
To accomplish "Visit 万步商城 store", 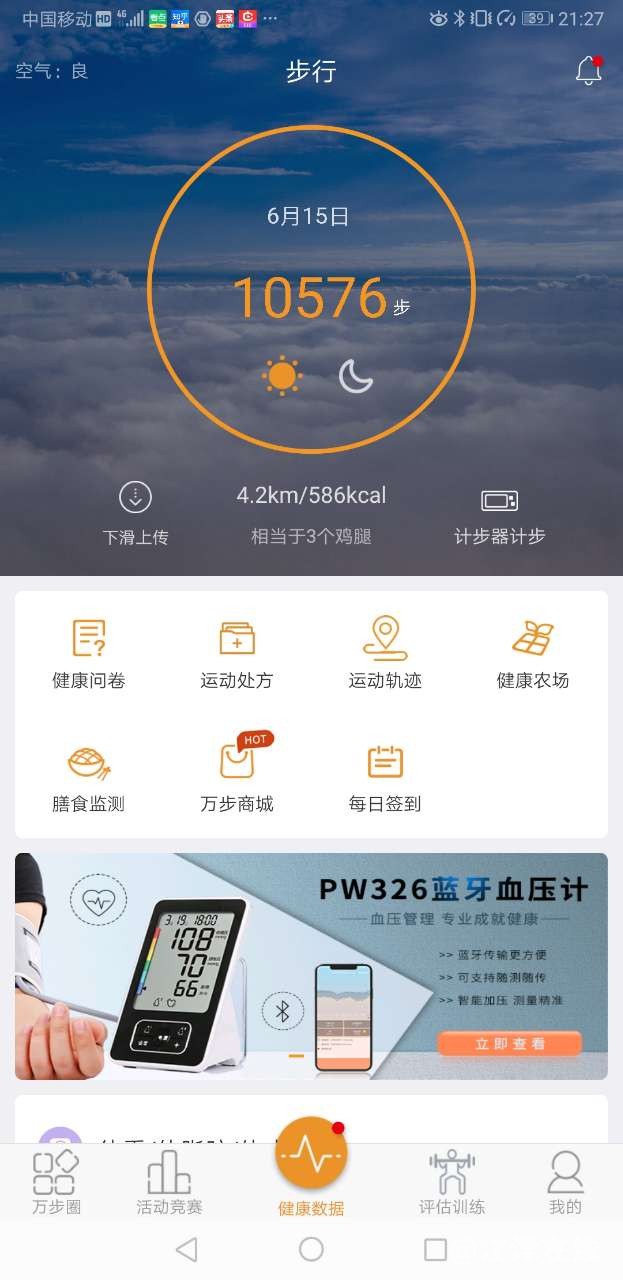I will tap(237, 777).
